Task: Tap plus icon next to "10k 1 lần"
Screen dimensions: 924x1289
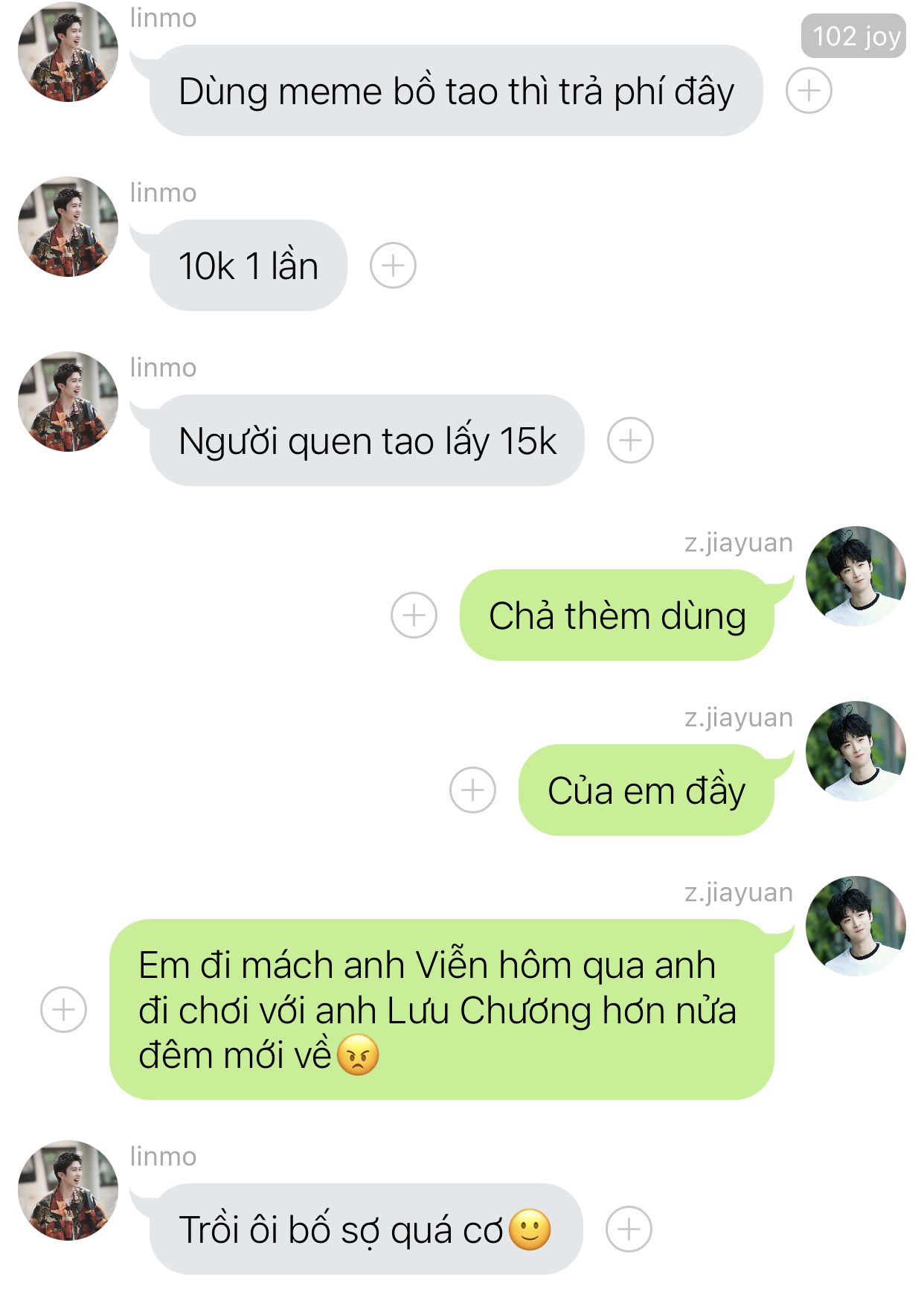Action: click(393, 266)
